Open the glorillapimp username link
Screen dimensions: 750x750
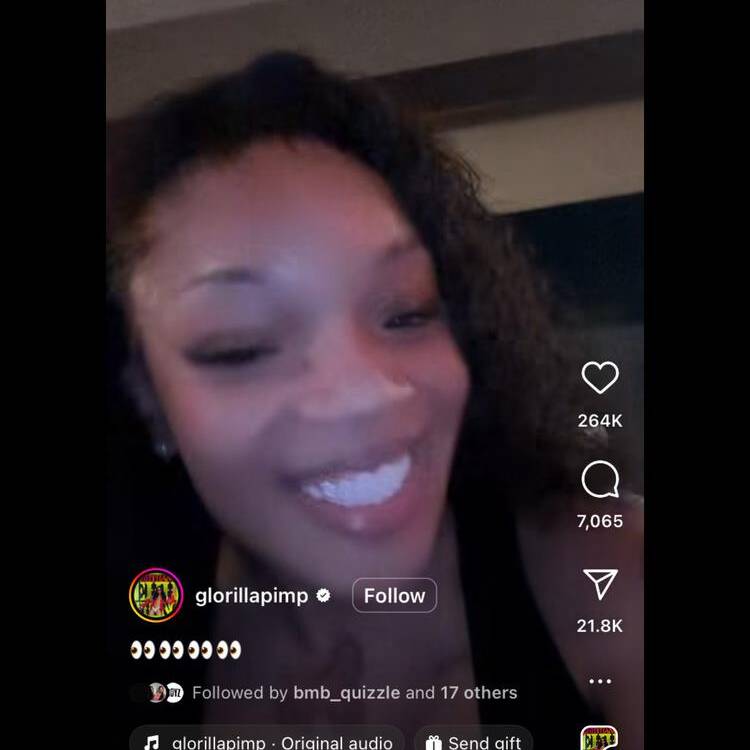pyautogui.click(x=252, y=596)
